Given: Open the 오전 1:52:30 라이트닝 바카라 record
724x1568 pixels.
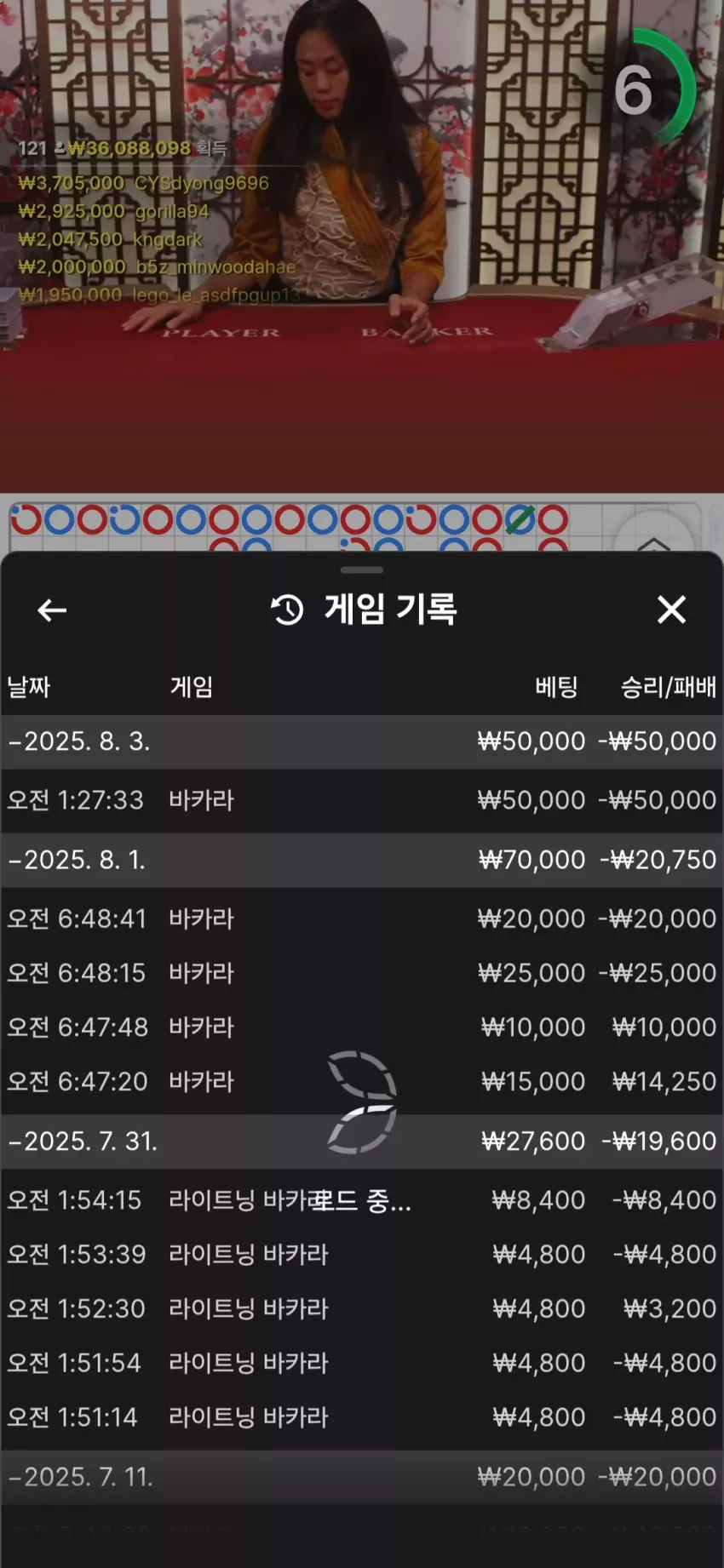Looking at the screenshot, I should click(x=362, y=1309).
